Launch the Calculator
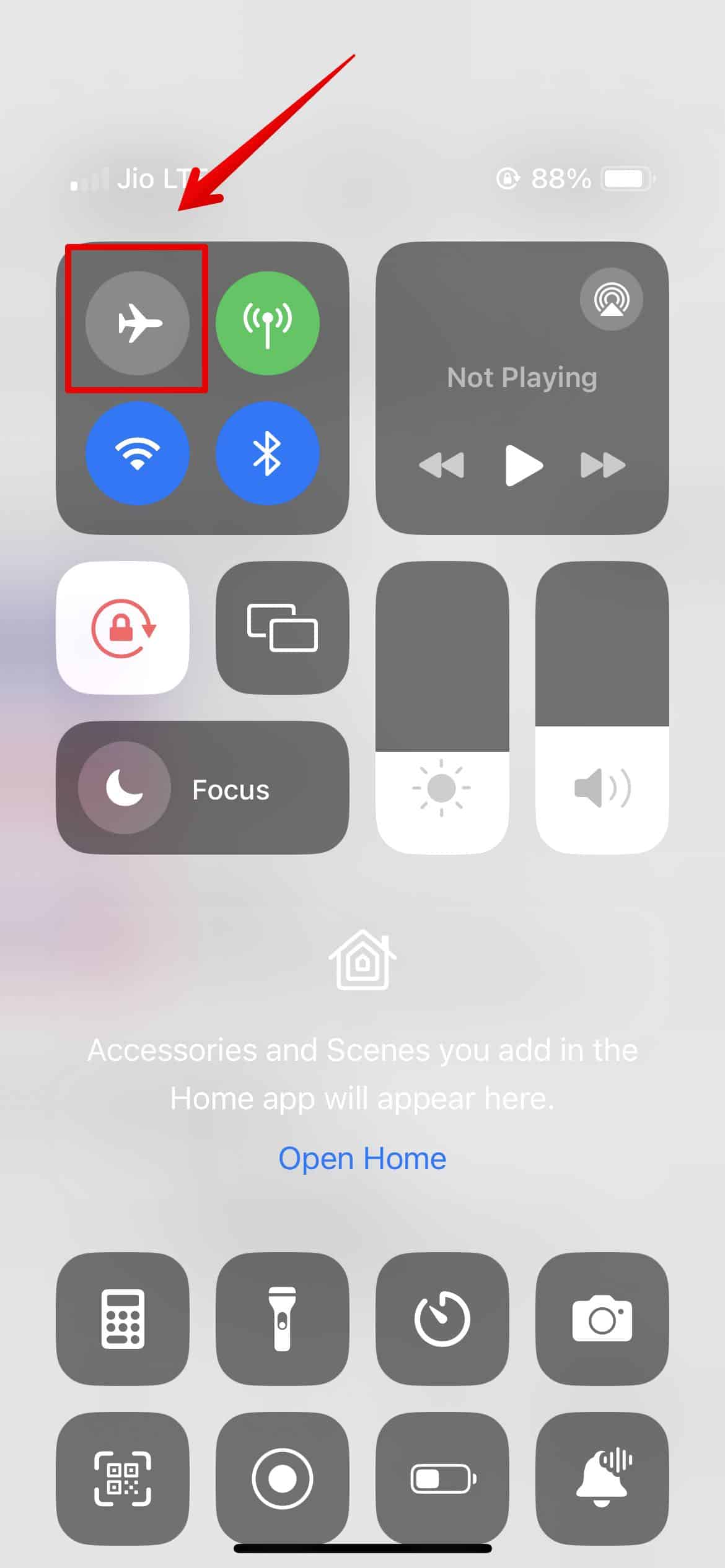The height and width of the screenshot is (1568, 725). click(123, 1319)
